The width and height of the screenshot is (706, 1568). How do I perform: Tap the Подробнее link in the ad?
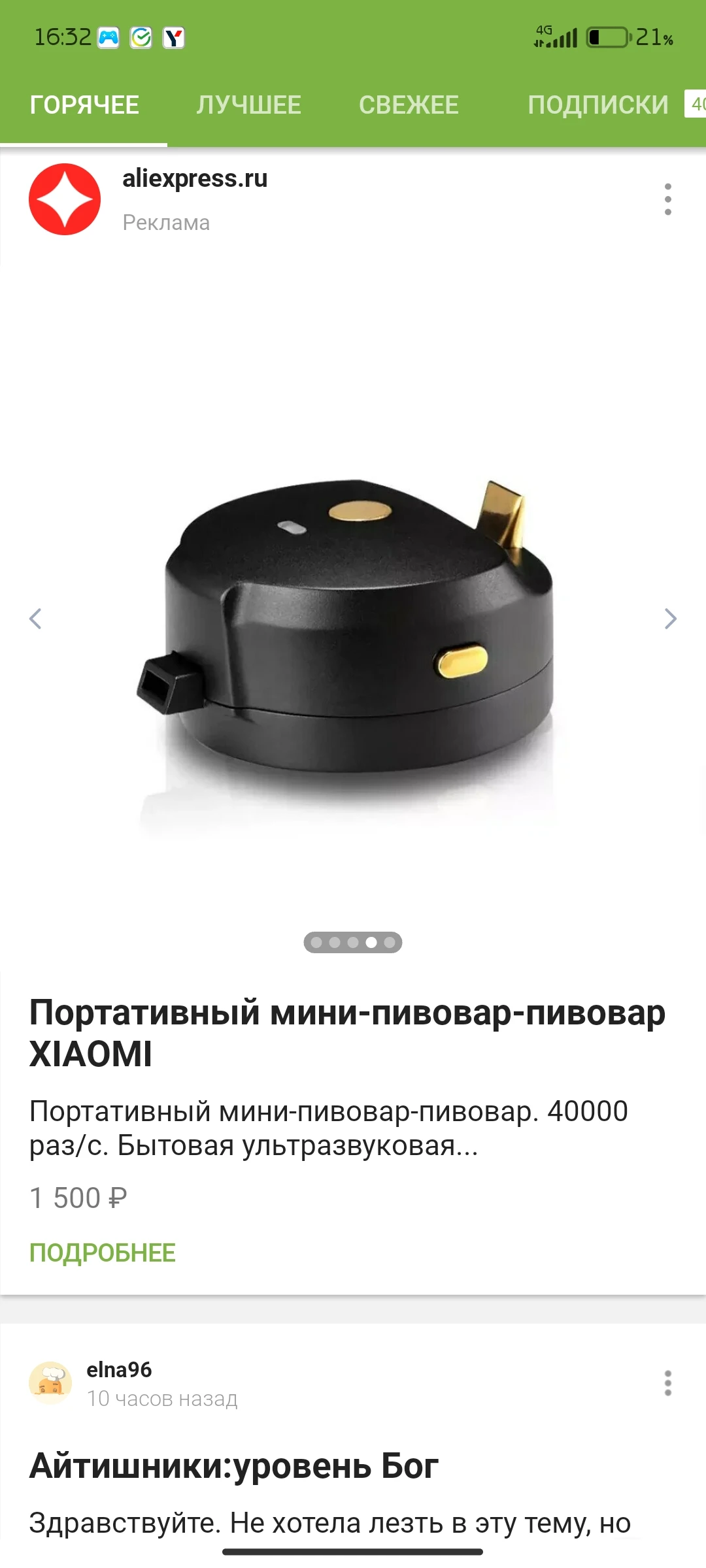103,1252
